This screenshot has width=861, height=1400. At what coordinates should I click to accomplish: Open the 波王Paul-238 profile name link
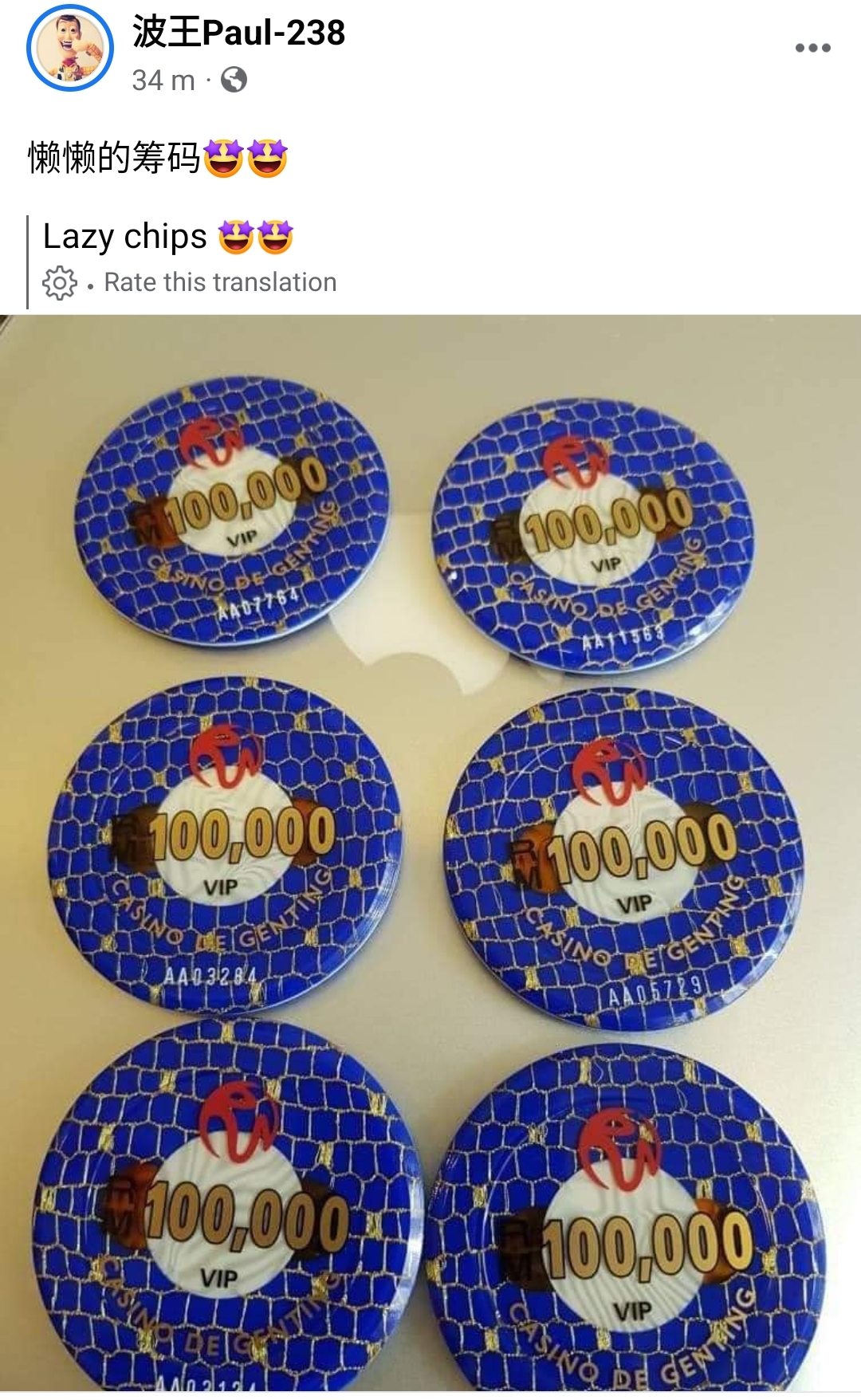tap(238, 33)
